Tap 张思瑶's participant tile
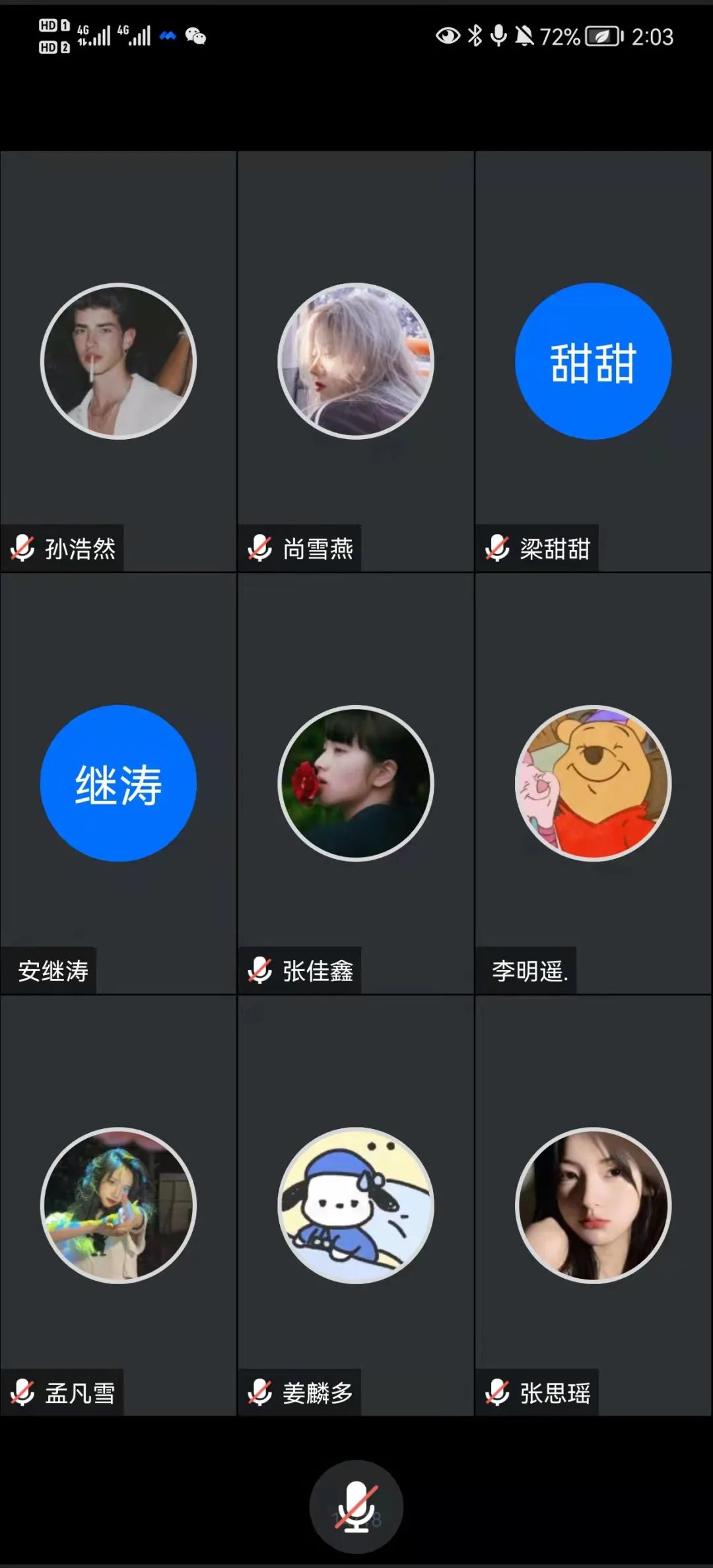 pyautogui.click(x=593, y=1205)
